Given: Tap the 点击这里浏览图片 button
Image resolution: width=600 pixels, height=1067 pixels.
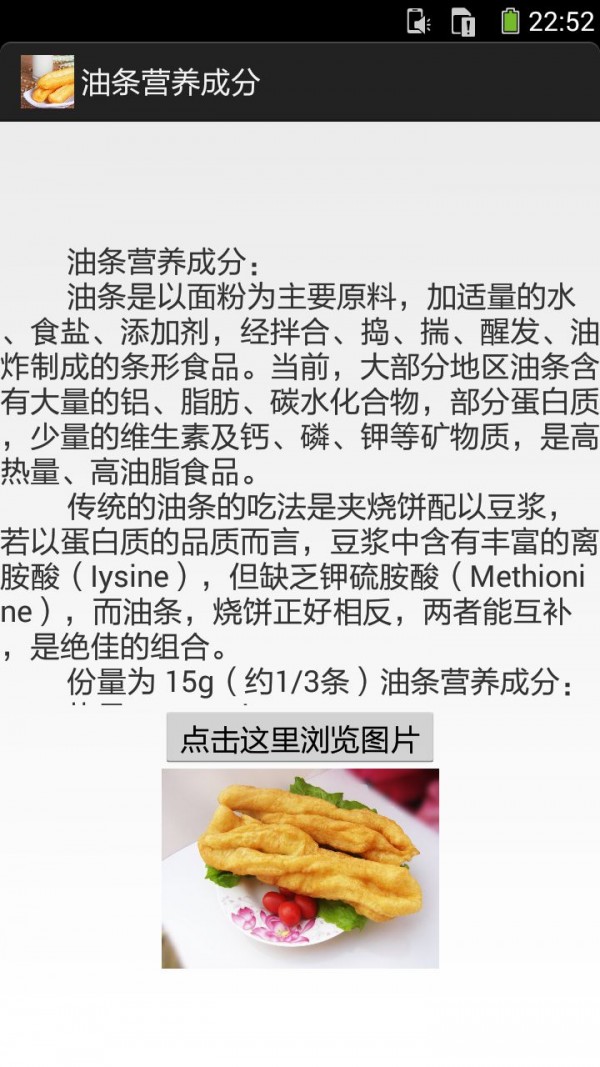Looking at the screenshot, I should tap(299, 739).
